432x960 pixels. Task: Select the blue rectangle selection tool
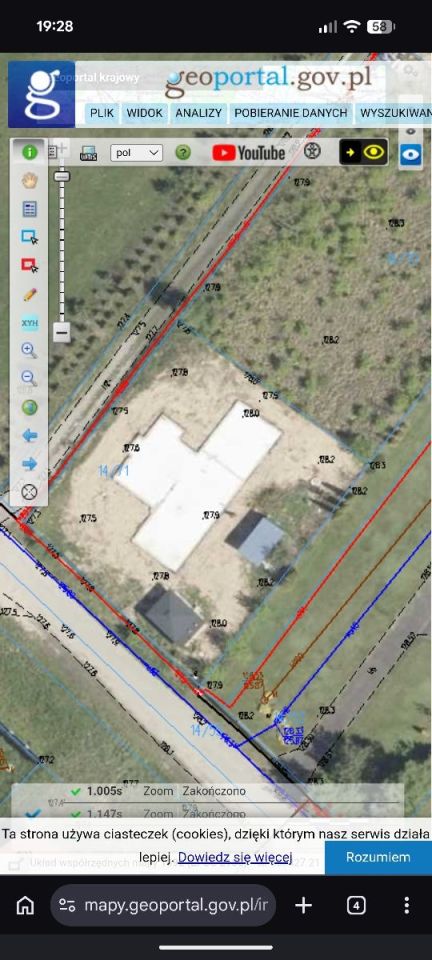29,237
